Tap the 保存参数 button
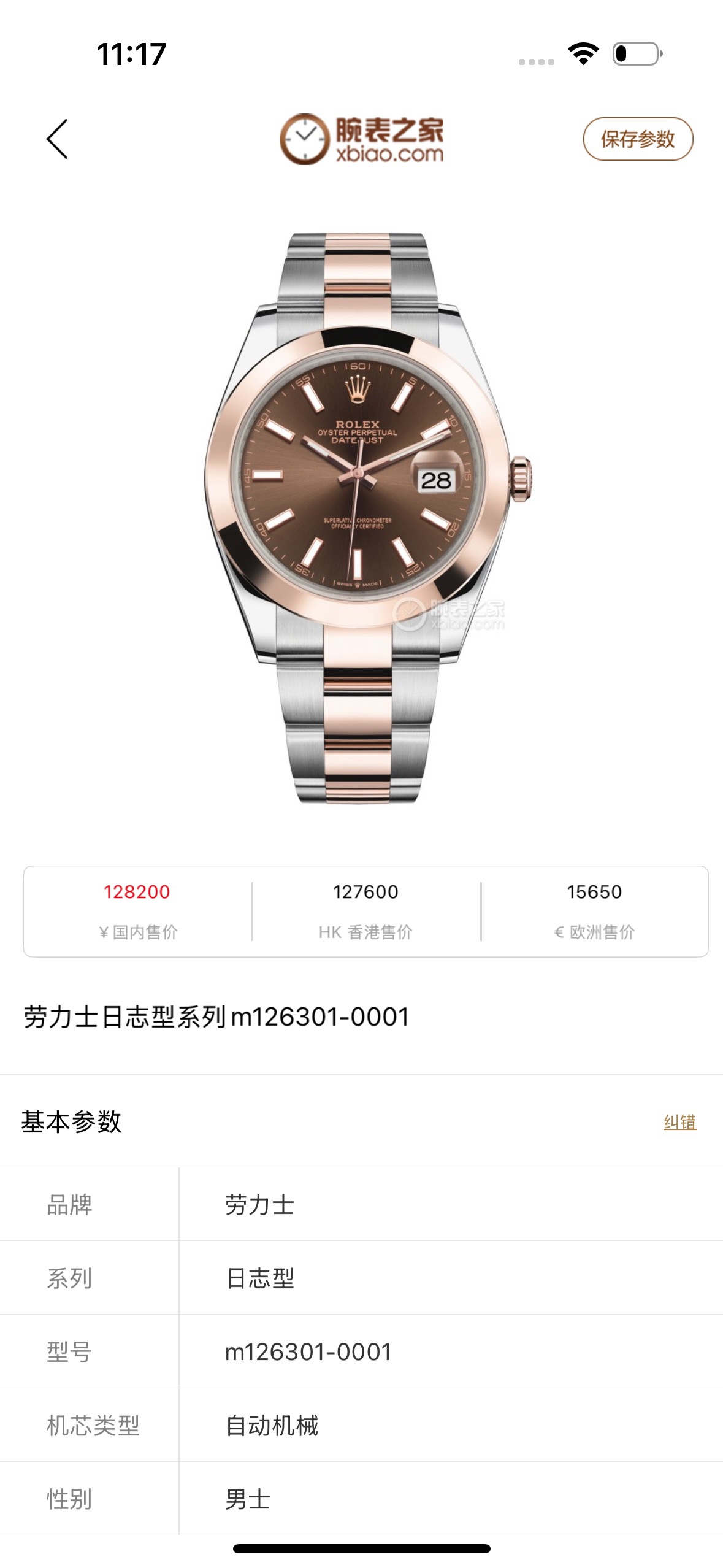The image size is (723, 1568). click(x=637, y=139)
